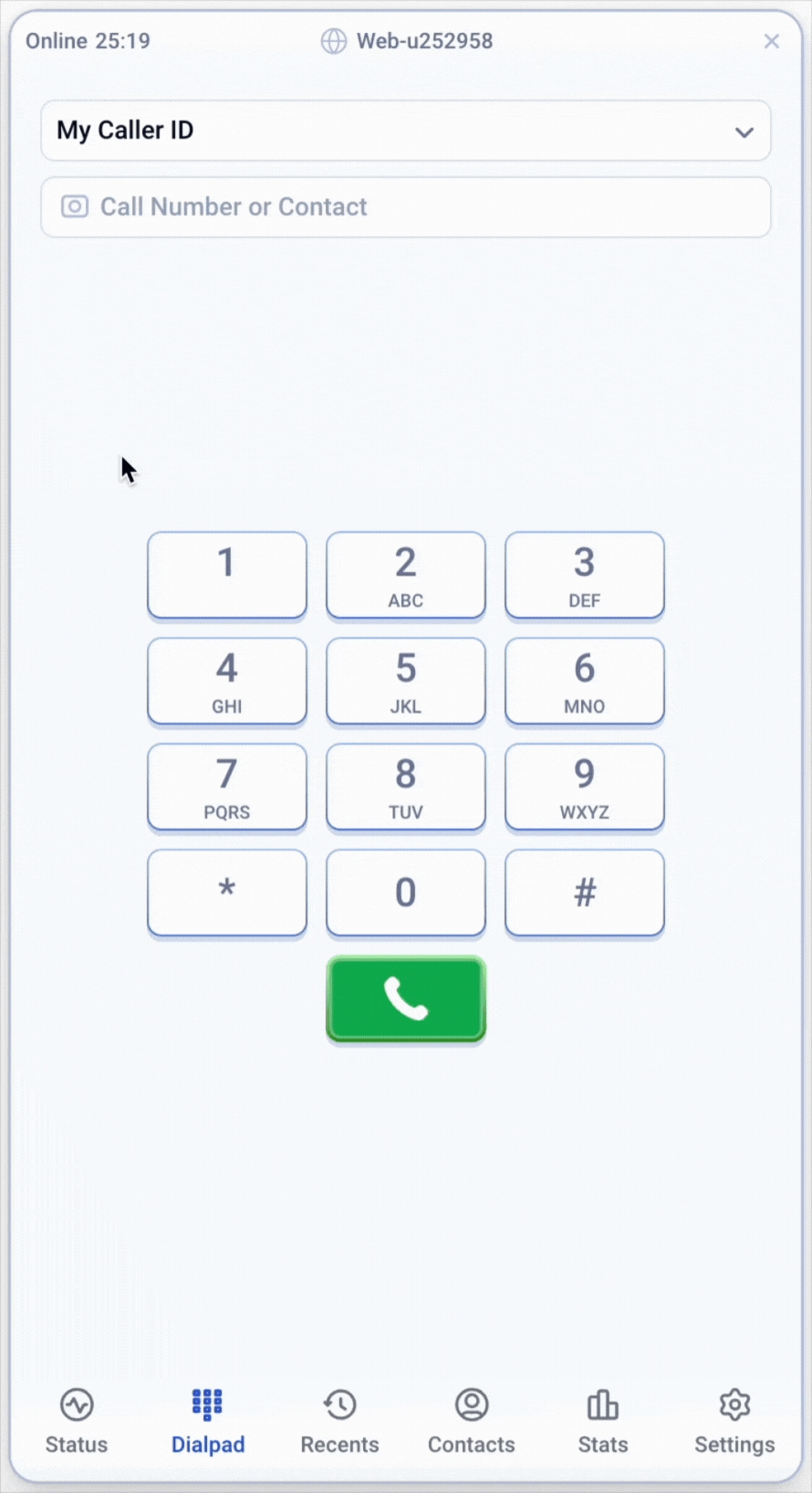This screenshot has width=812, height=1493.
Task: Tap the 7 PQRS key
Action: 227,787
